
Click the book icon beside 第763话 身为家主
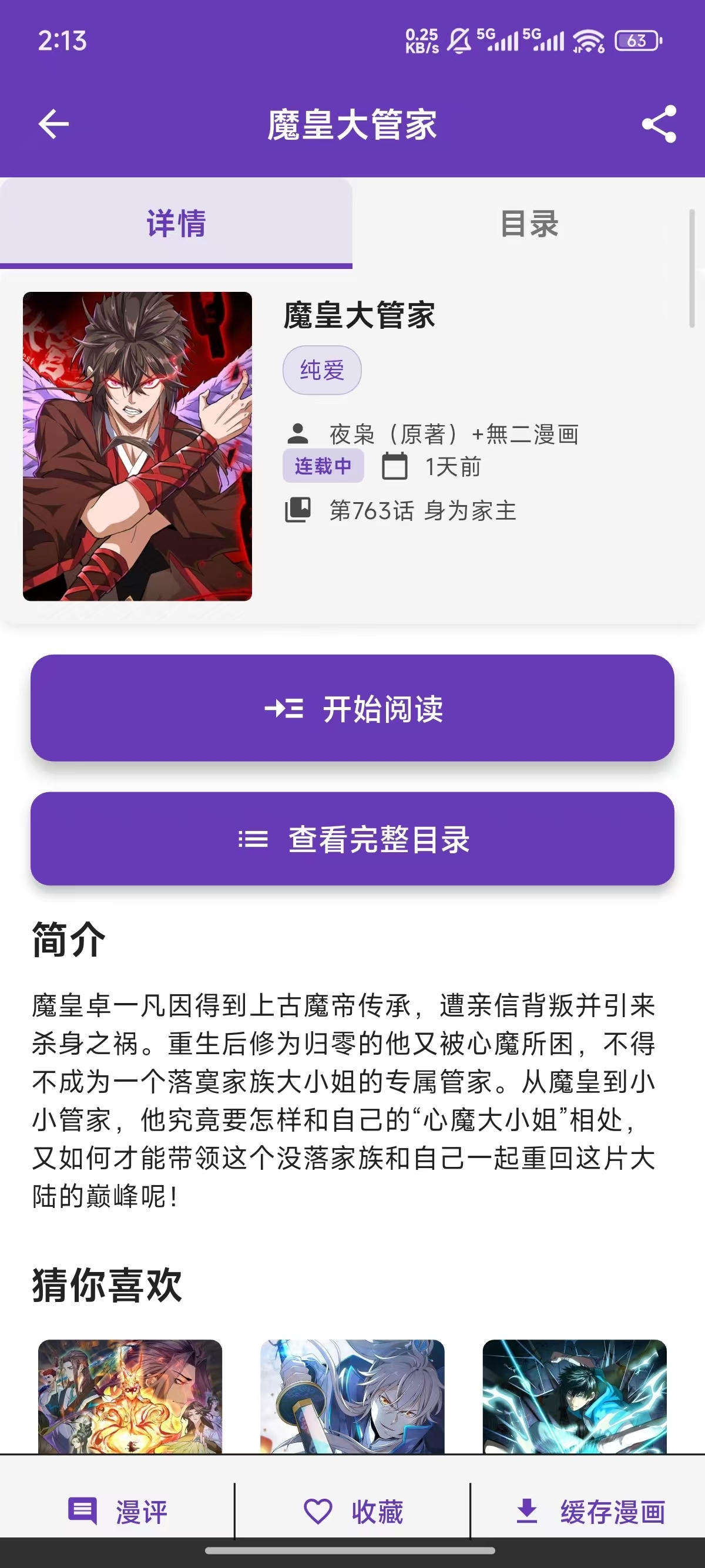(299, 512)
